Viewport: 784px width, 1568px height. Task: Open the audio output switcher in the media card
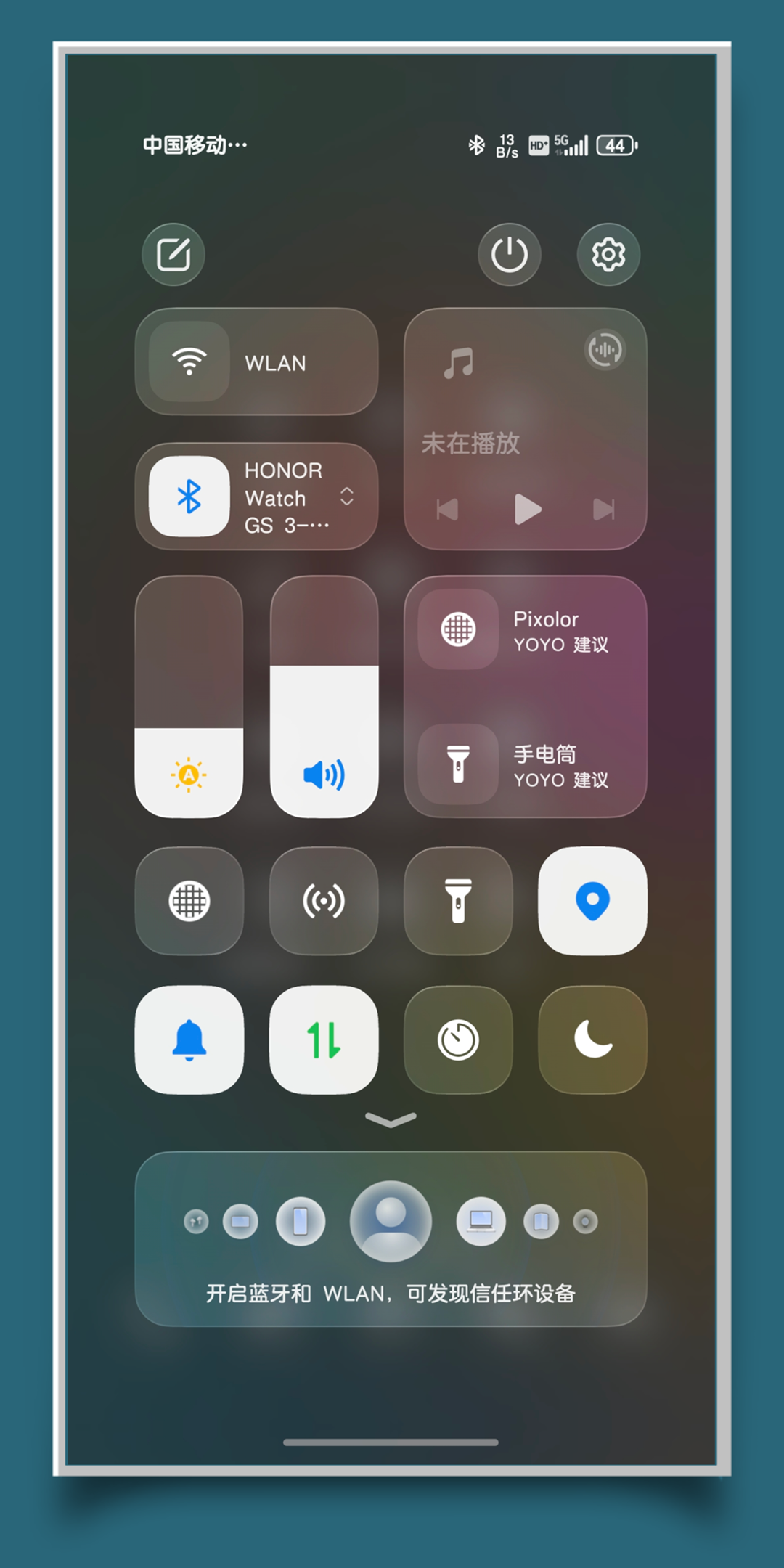click(x=605, y=350)
